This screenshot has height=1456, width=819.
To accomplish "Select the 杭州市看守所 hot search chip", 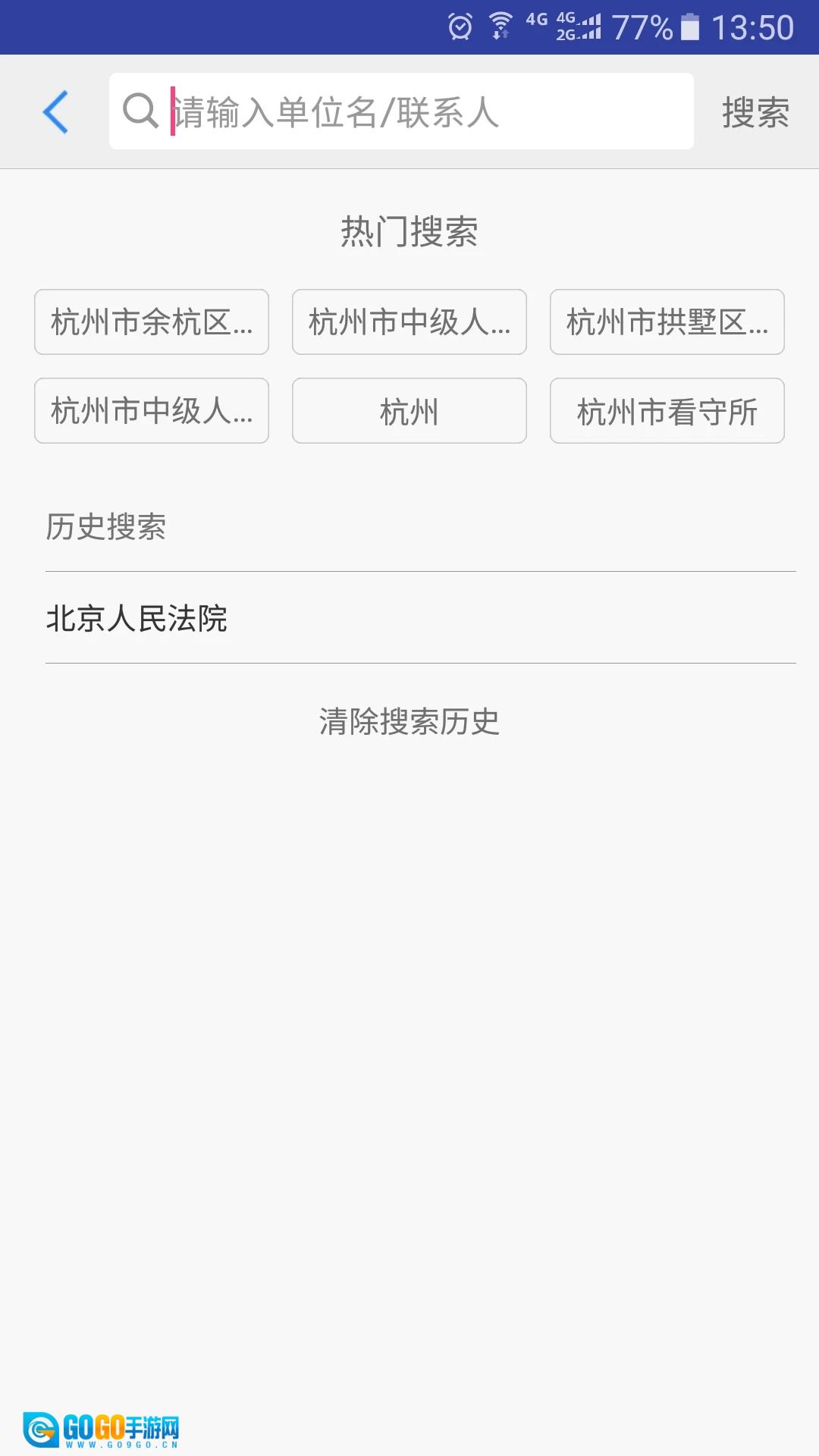I will click(667, 411).
